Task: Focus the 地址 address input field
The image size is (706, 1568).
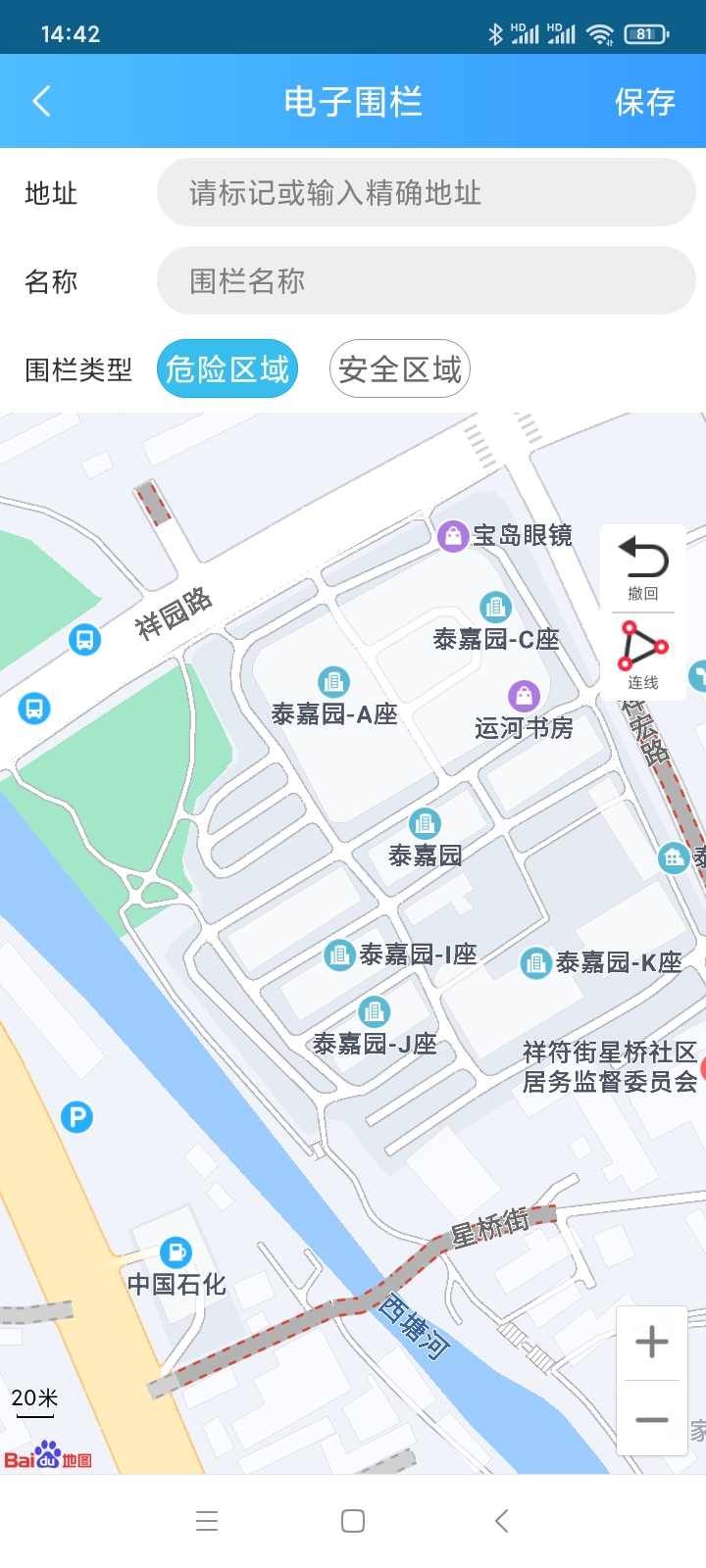Action: (426, 193)
